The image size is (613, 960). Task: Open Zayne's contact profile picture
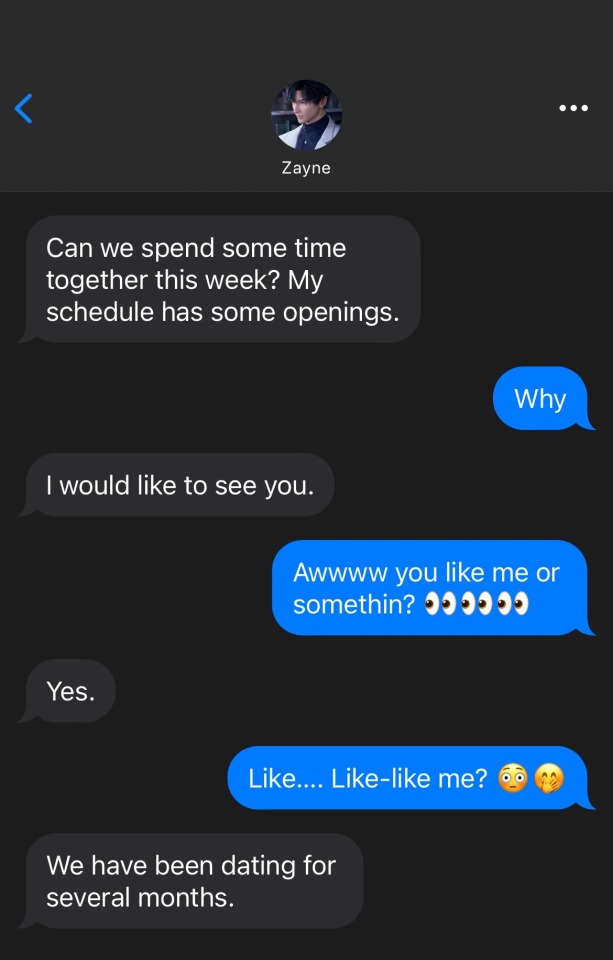click(x=306, y=115)
